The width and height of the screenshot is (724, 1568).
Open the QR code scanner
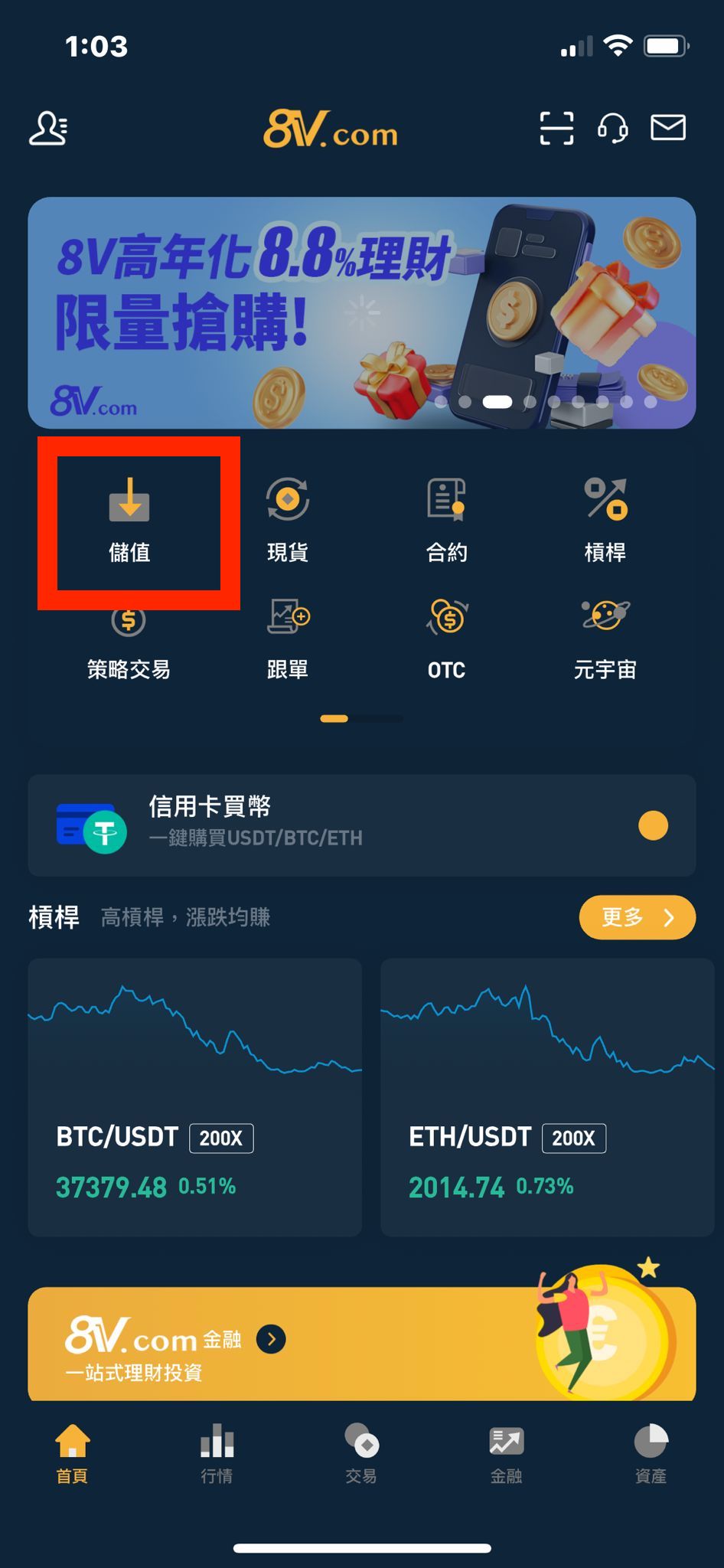556,128
